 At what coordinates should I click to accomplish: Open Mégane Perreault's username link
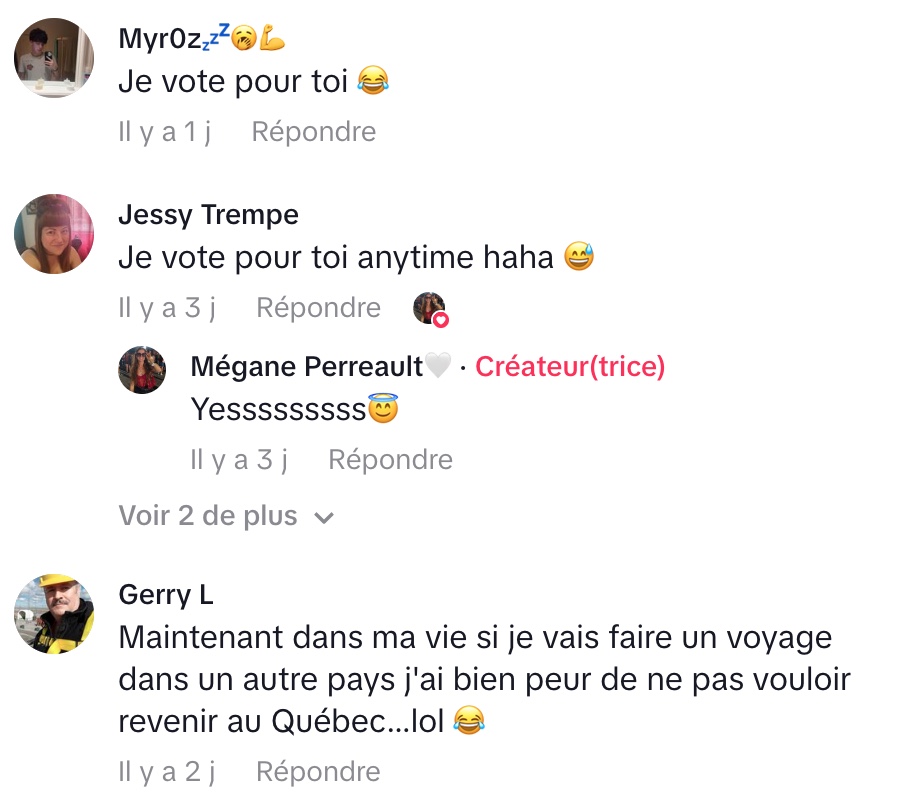click(306, 367)
